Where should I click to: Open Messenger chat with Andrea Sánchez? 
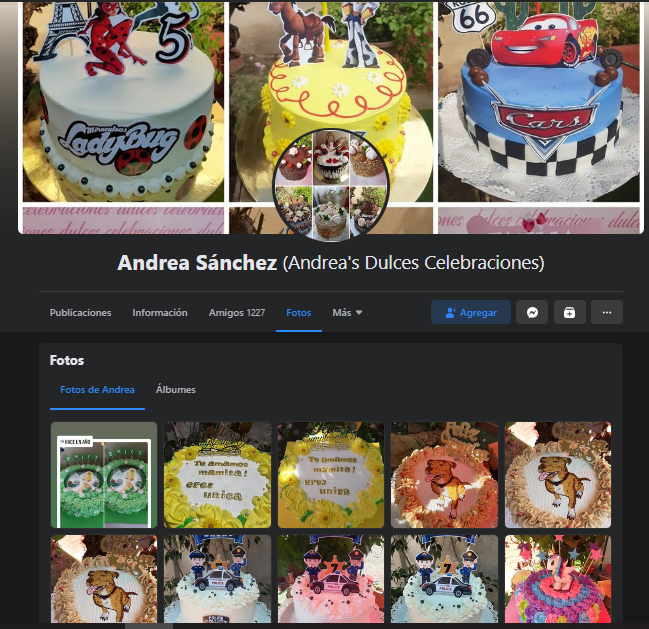[533, 312]
